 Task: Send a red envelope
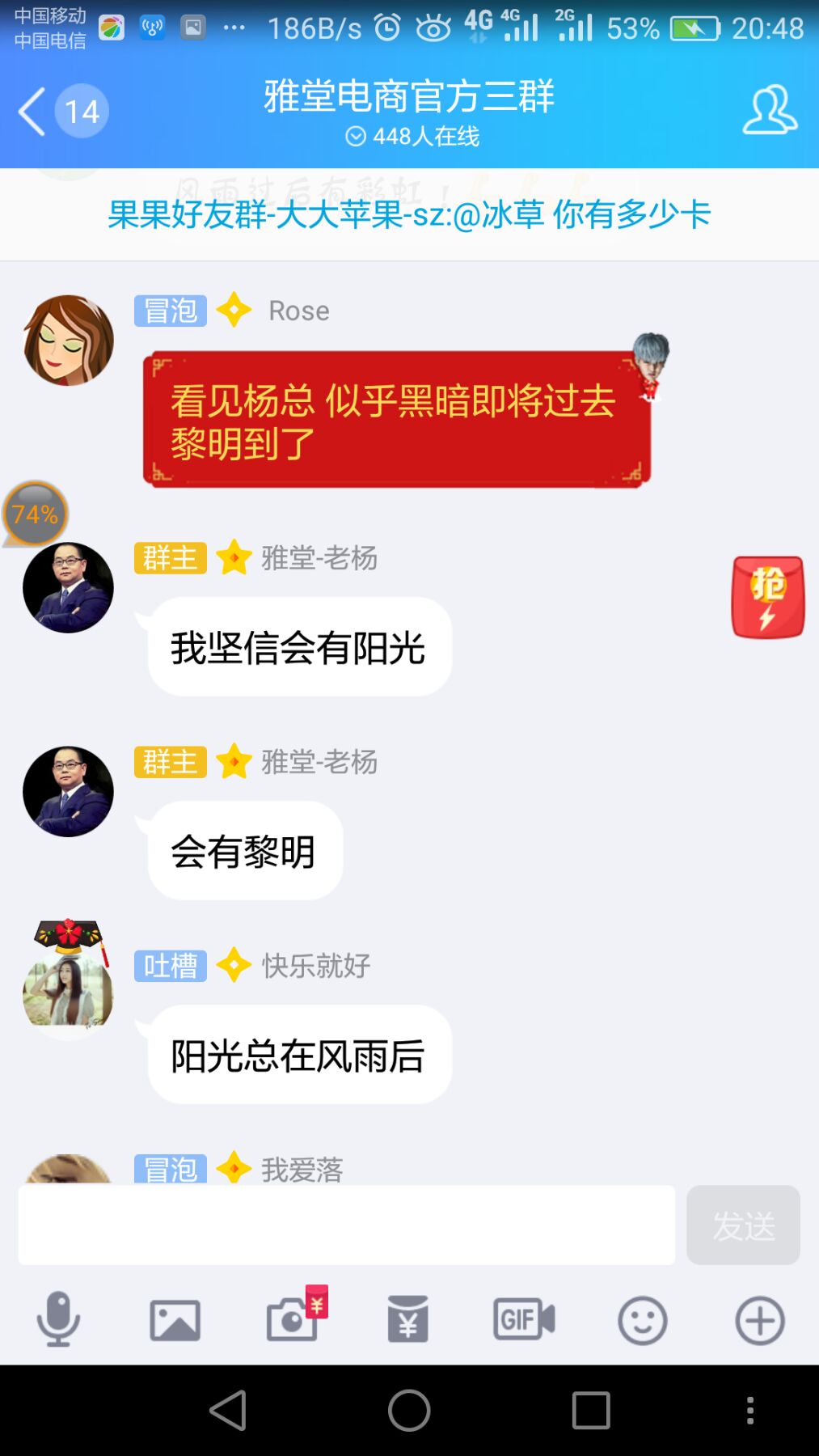click(408, 1320)
